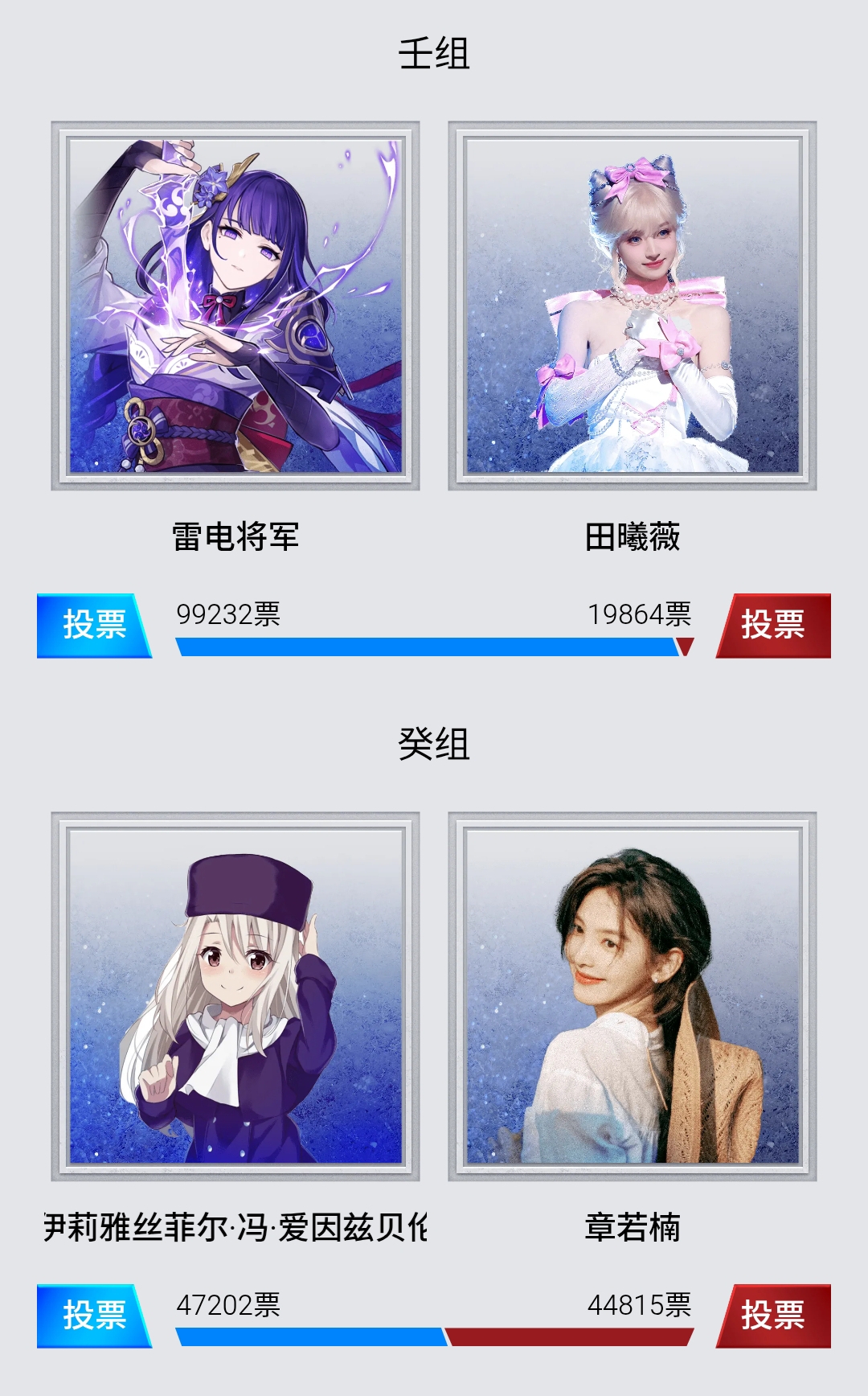Cast a blue 投票 for 伊莉雅丝菲尔
Viewport: 868px width, 1396px height.
[x=93, y=1316]
